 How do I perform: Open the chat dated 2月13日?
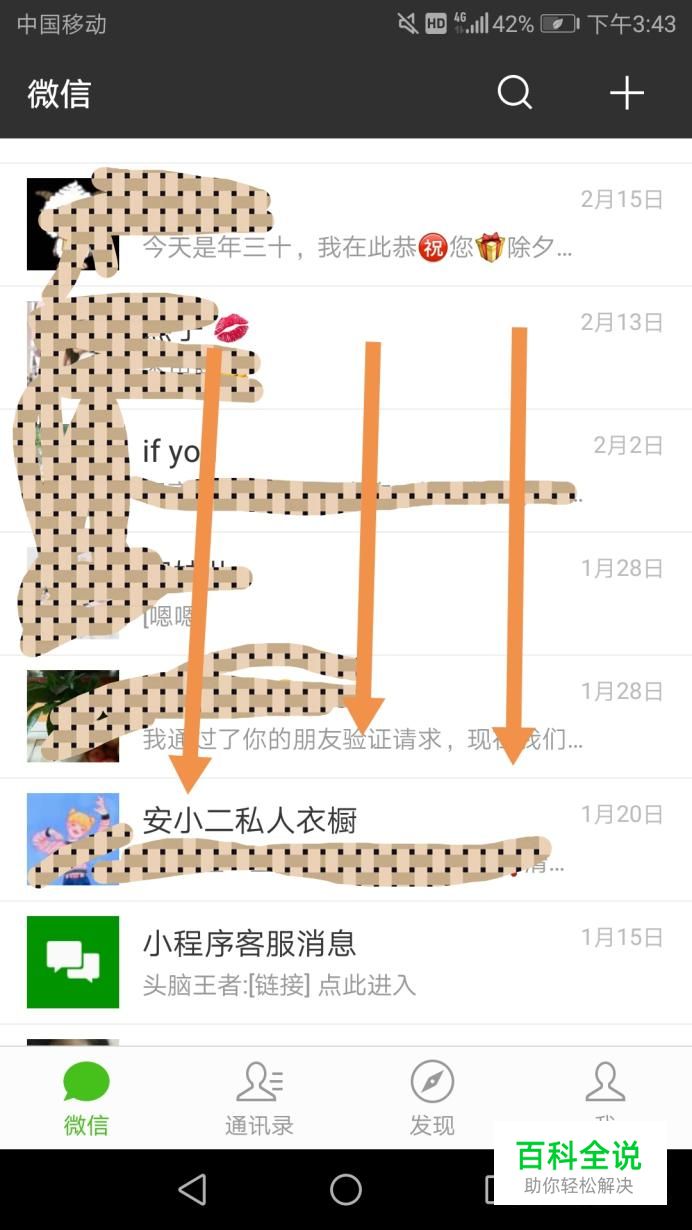click(400, 347)
